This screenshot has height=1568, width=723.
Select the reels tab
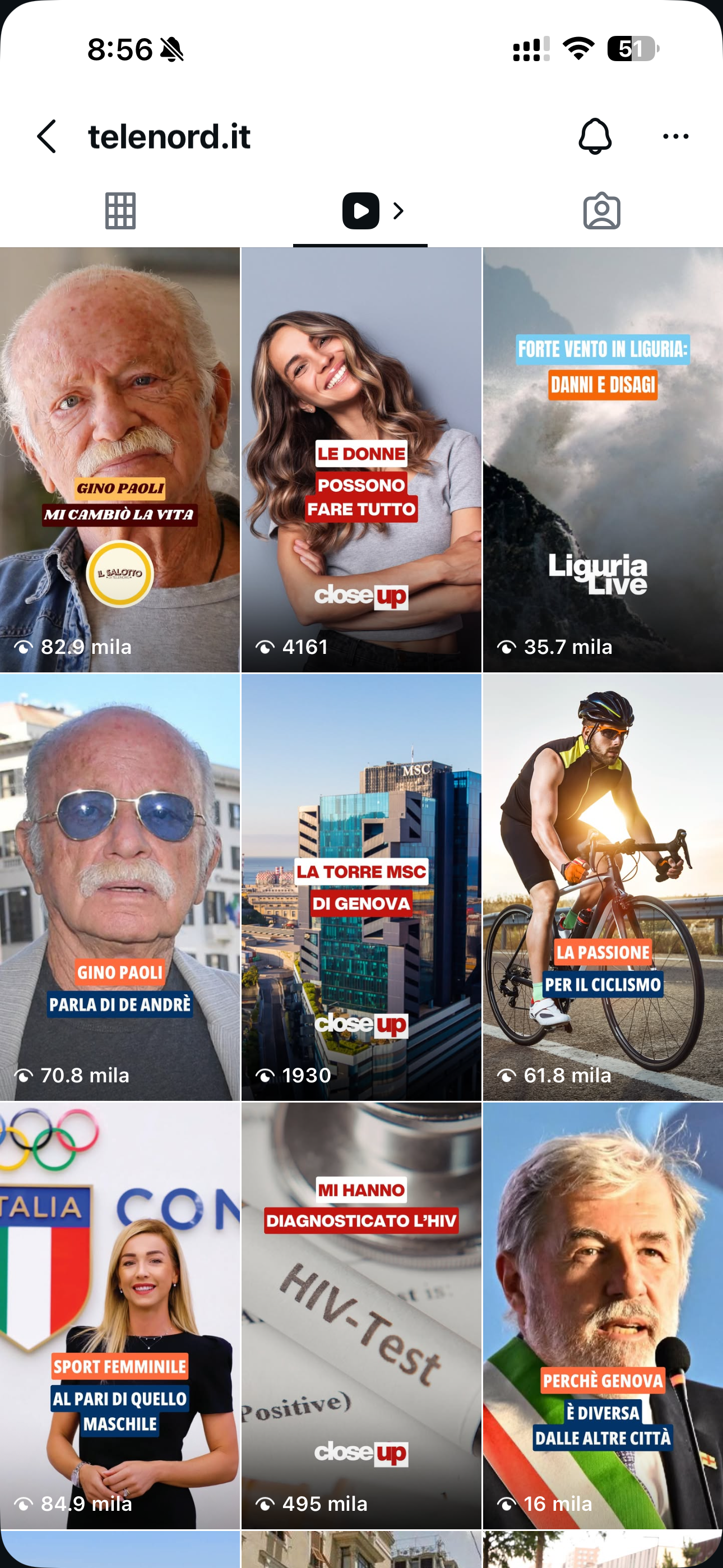coord(361,211)
